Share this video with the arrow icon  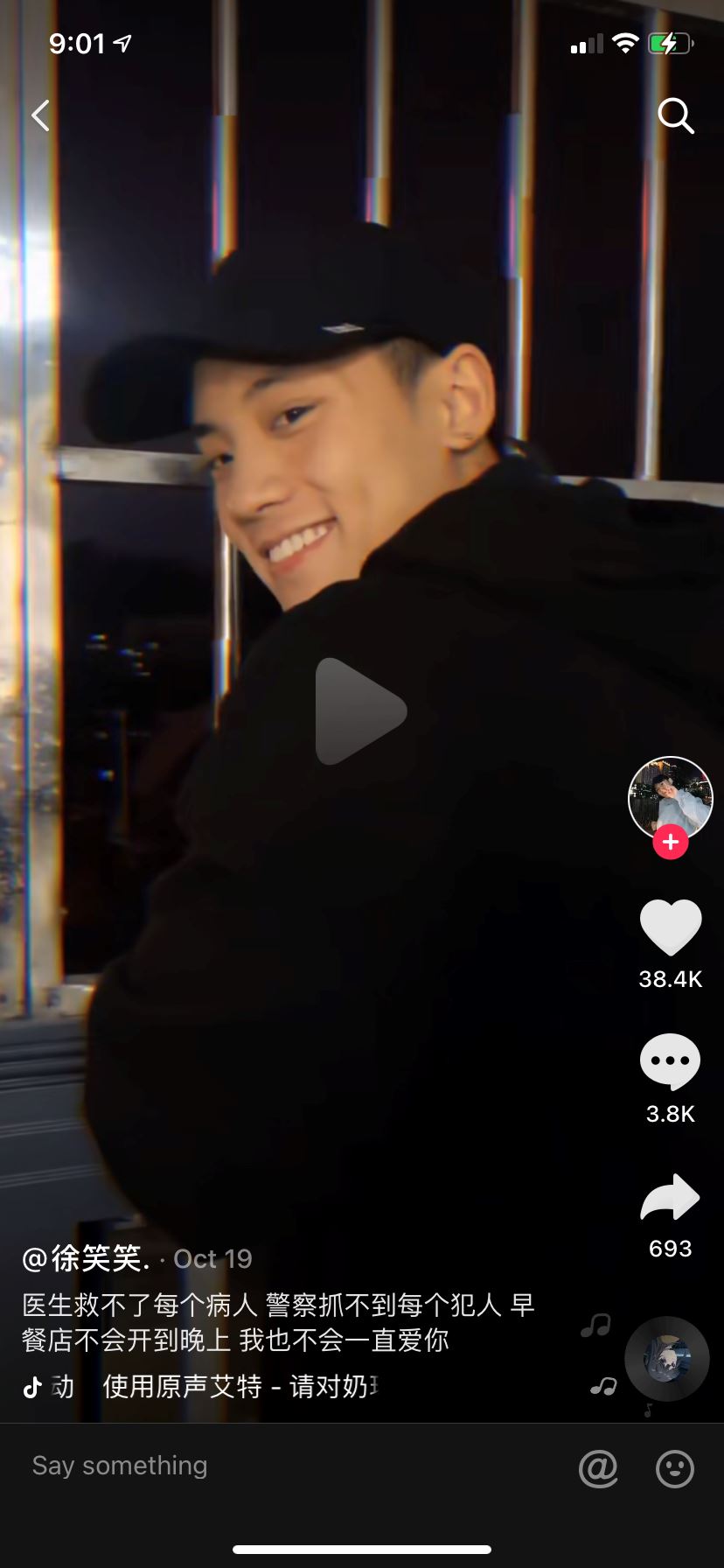[x=670, y=1197]
